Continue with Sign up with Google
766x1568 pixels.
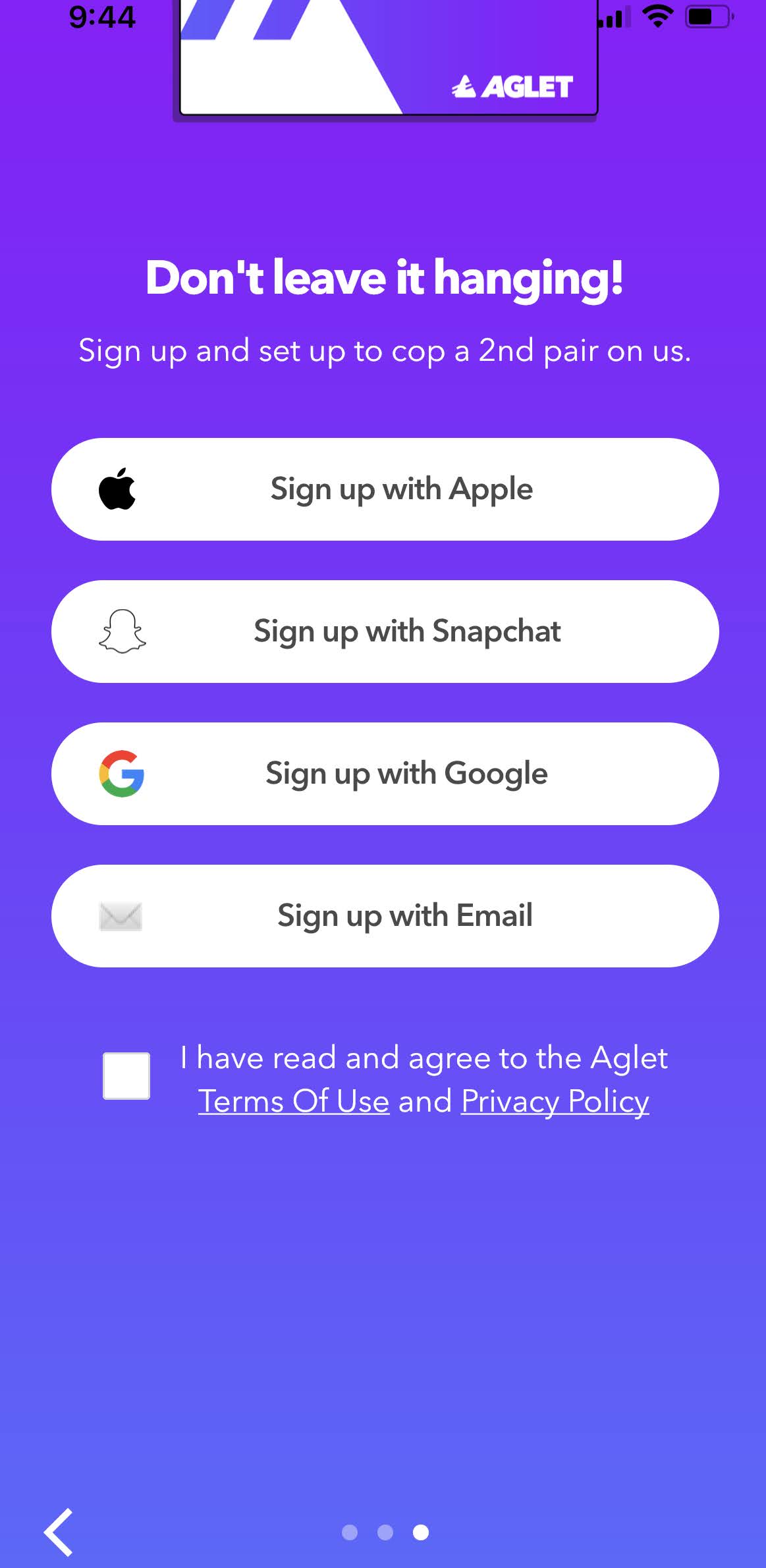tap(385, 774)
